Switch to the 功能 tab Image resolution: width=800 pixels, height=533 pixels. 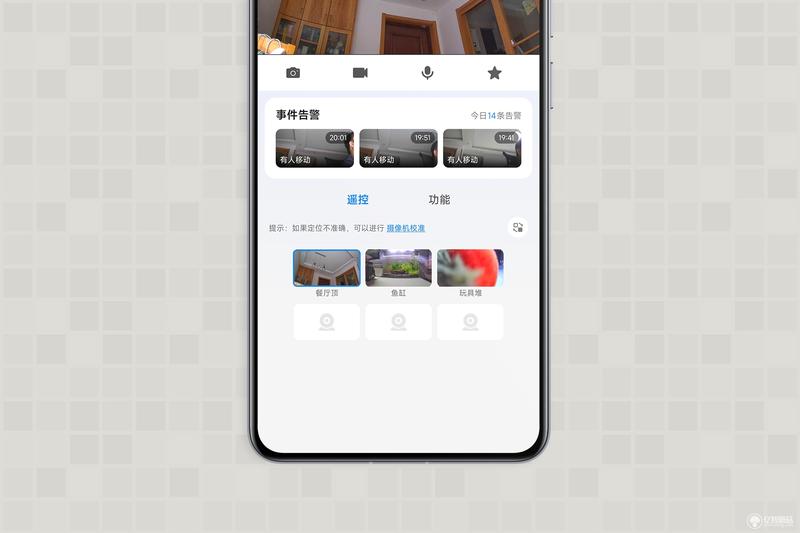point(439,199)
